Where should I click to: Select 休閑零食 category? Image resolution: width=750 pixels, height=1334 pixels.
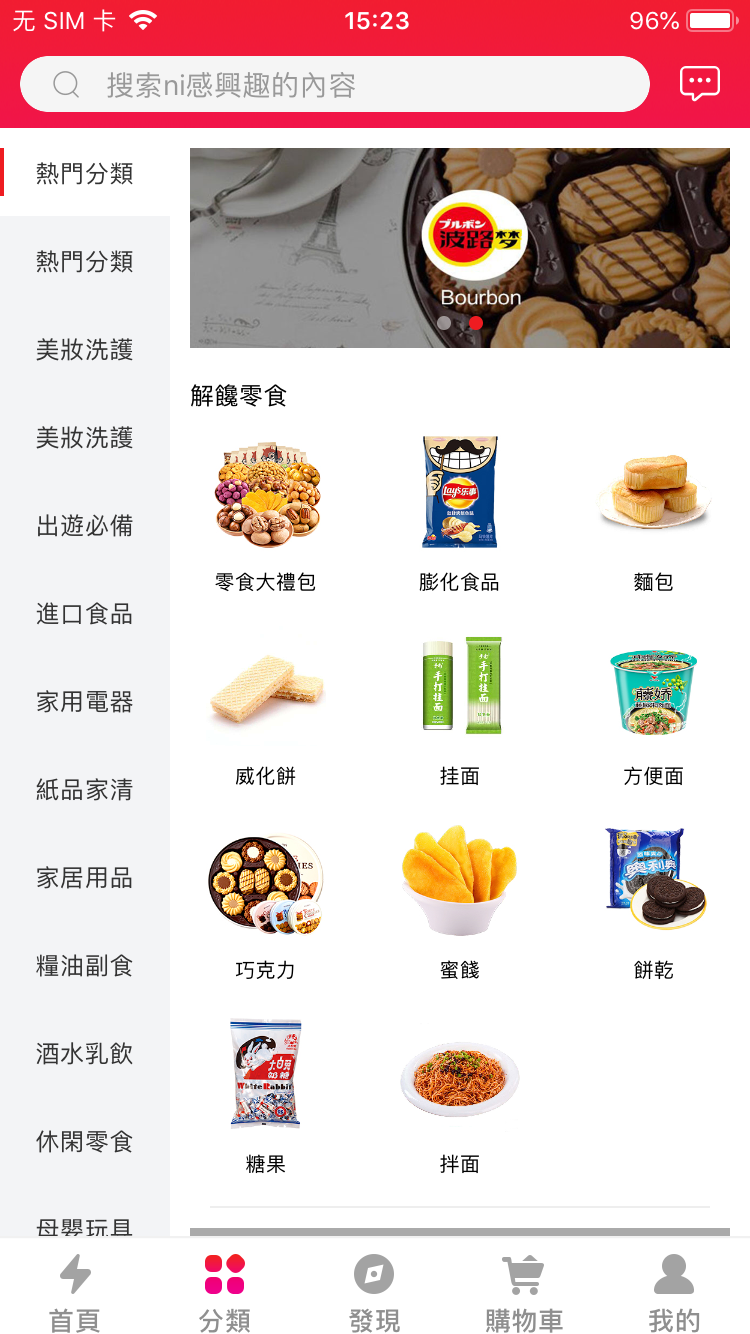pos(85,1142)
